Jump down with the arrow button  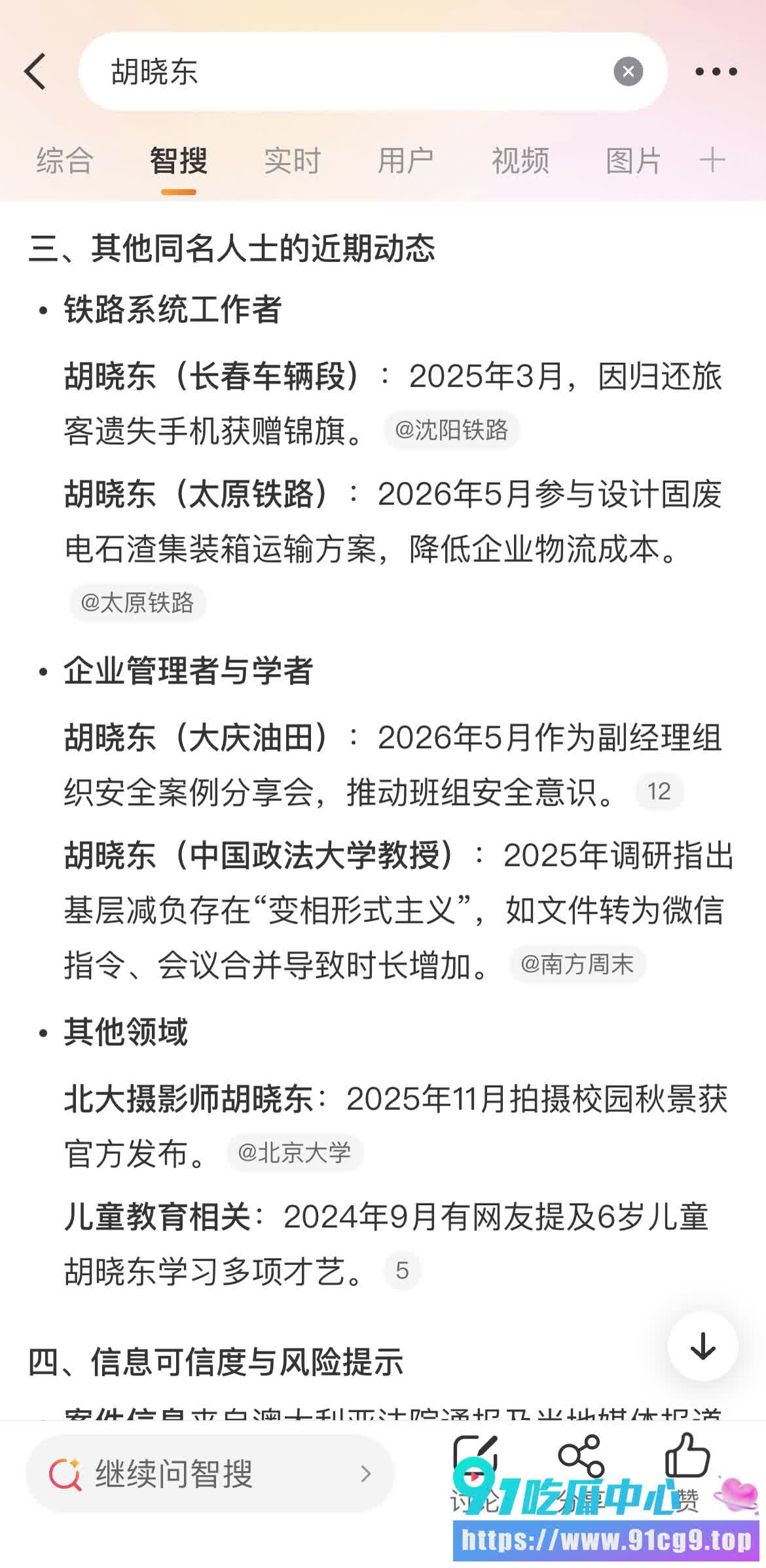click(x=702, y=1347)
